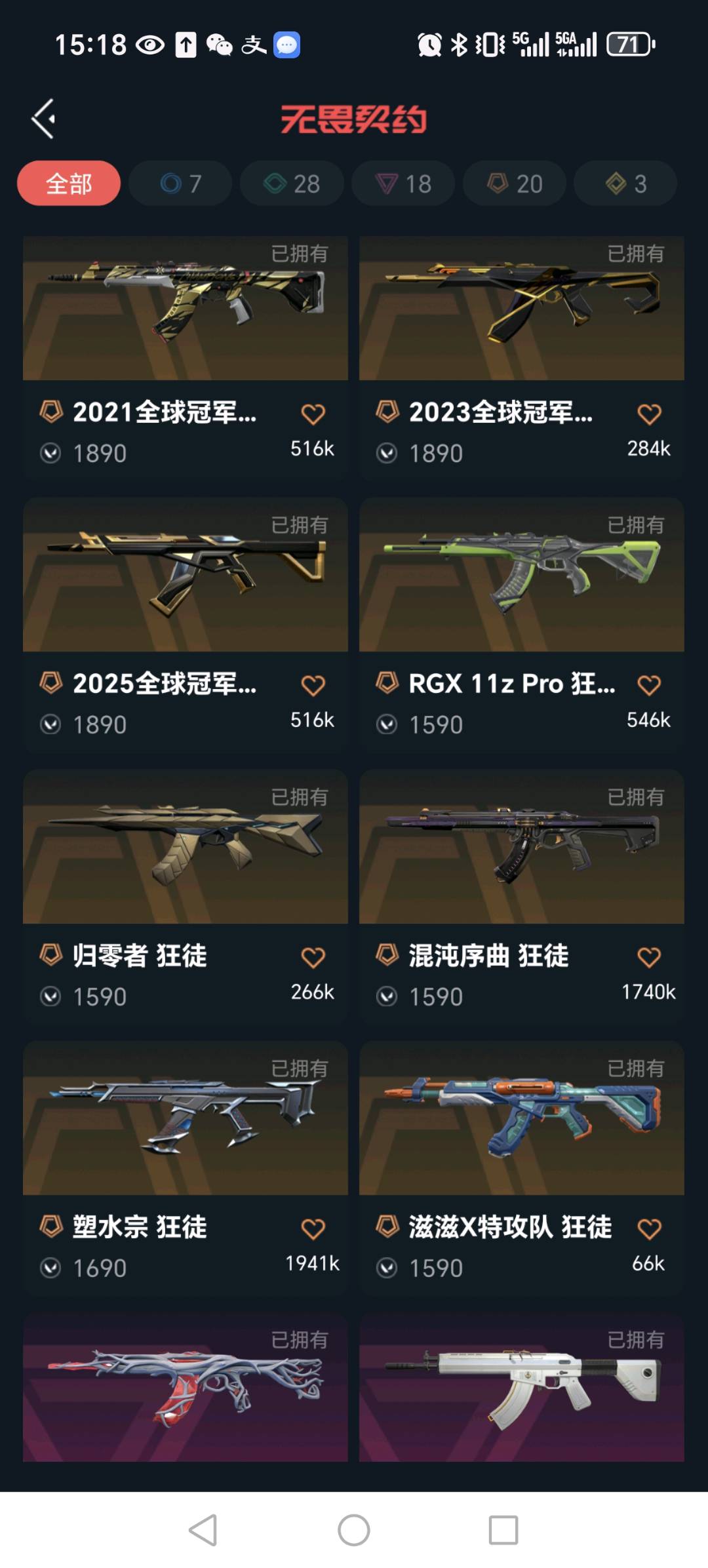This screenshot has width=708, height=1568.
Task: Like the 塑水宗 狂徒 skin
Action: click(313, 1228)
